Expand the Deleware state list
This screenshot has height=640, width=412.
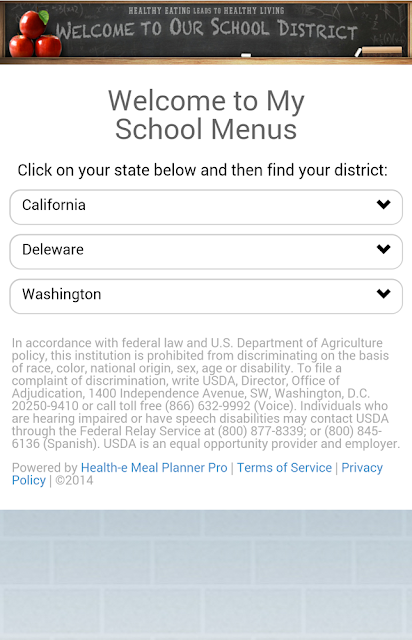click(x=206, y=251)
